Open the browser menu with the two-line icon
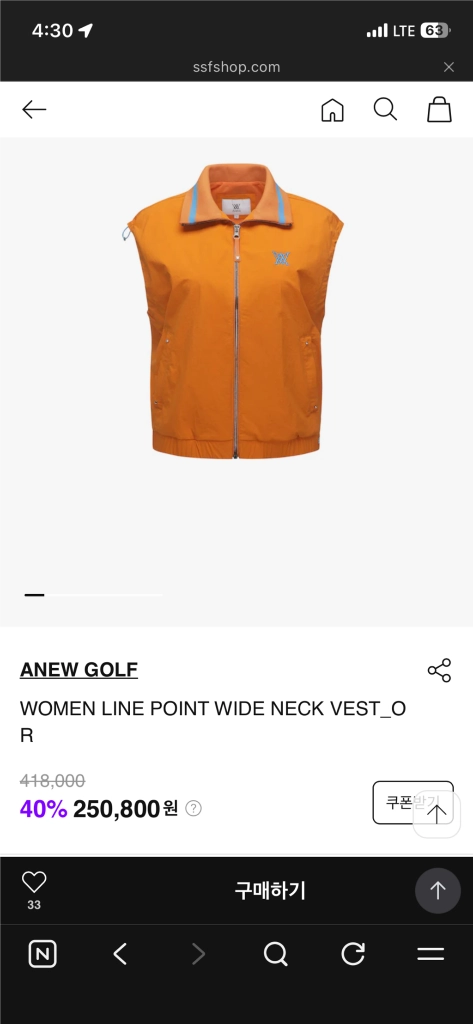The width and height of the screenshot is (473, 1024). pyautogui.click(x=431, y=955)
